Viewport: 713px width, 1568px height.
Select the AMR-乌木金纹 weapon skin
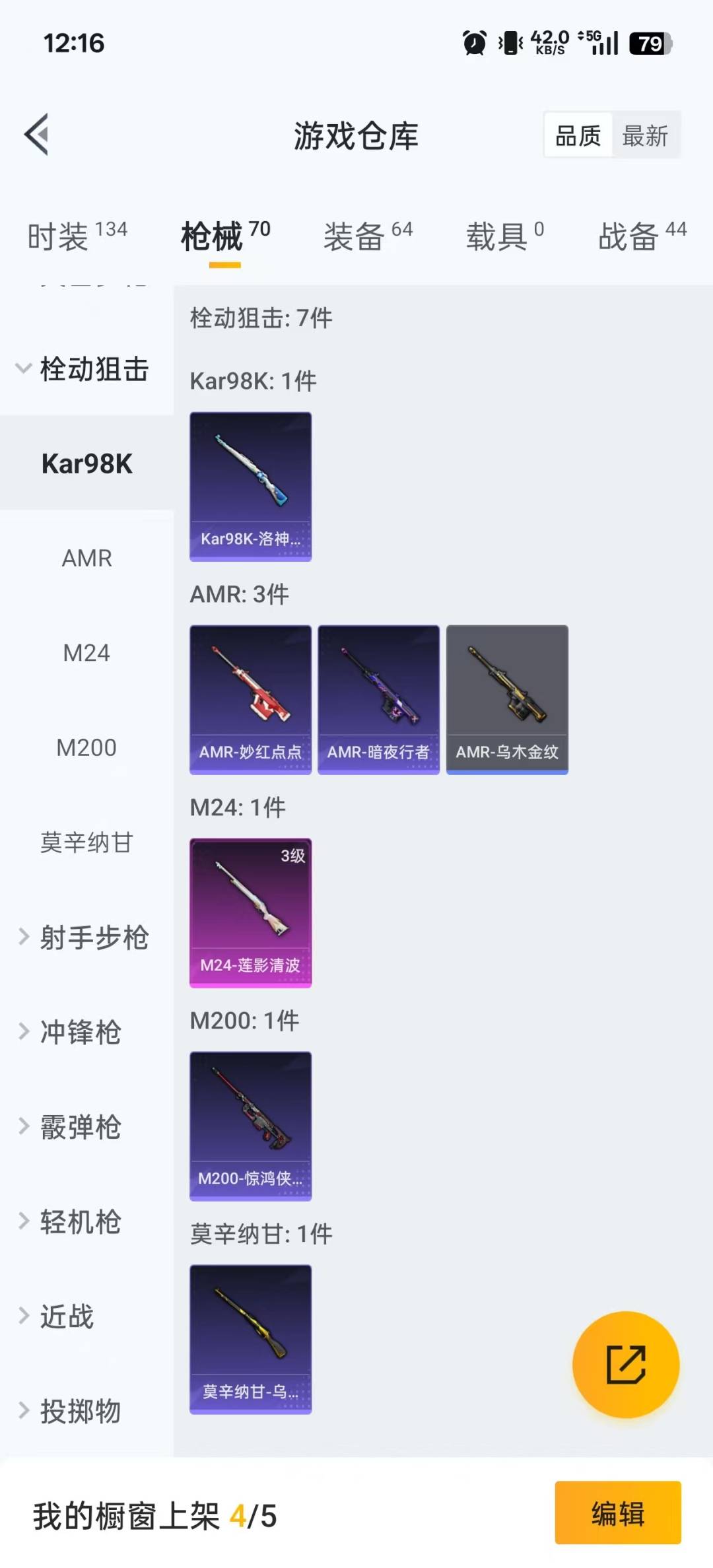pyautogui.click(x=507, y=699)
